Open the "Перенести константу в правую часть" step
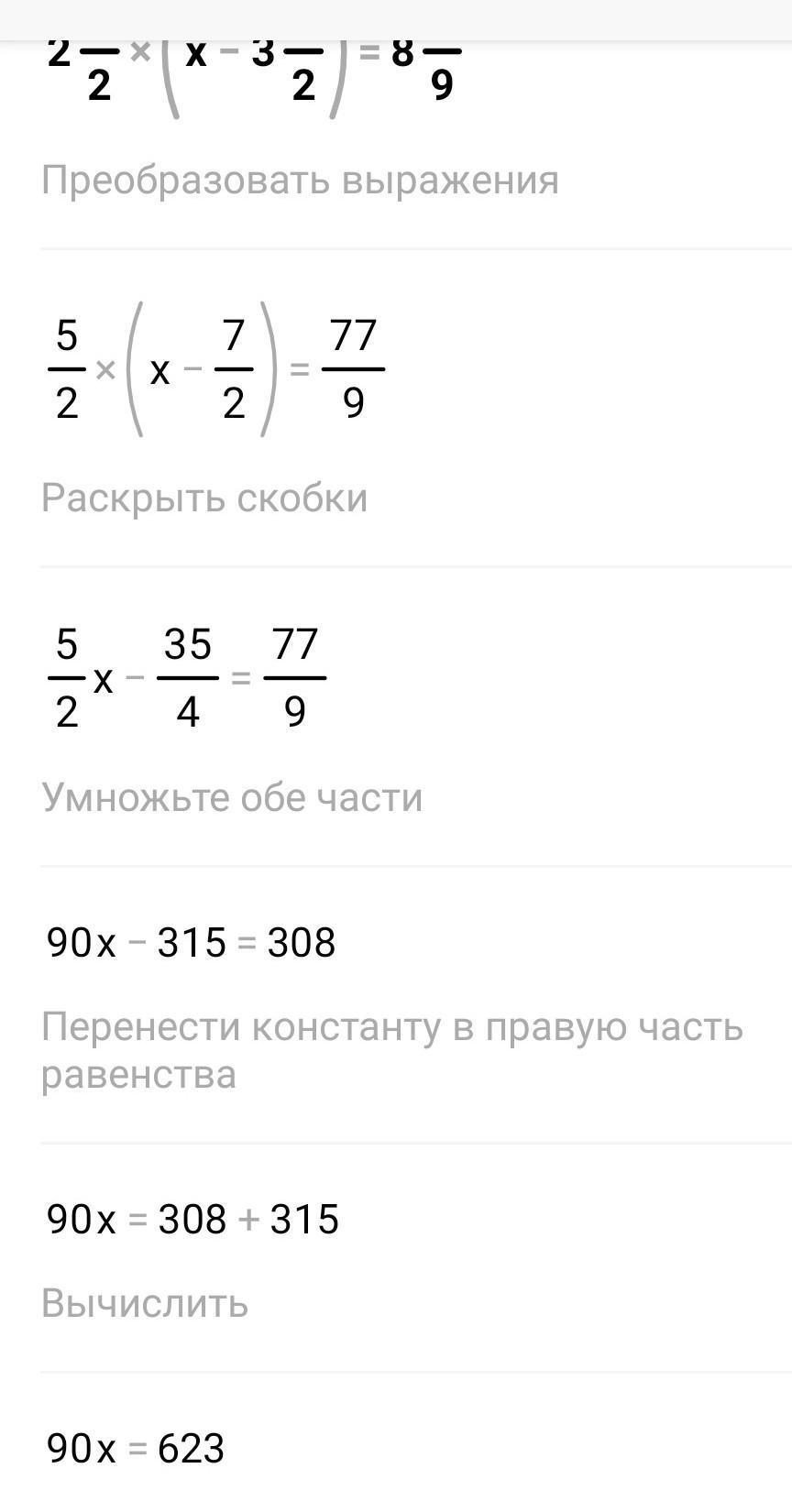The height and width of the screenshot is (1512, 792). (x=392, y=1050)
